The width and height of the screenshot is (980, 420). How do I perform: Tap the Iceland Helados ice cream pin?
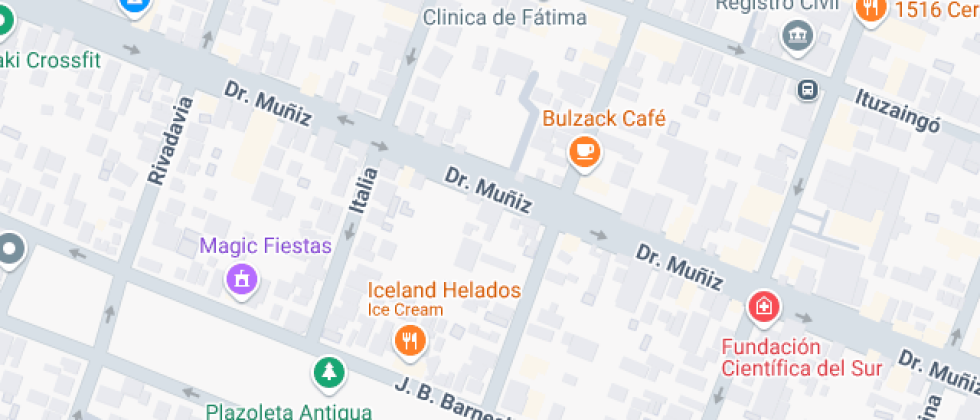(x=410, y=341)
